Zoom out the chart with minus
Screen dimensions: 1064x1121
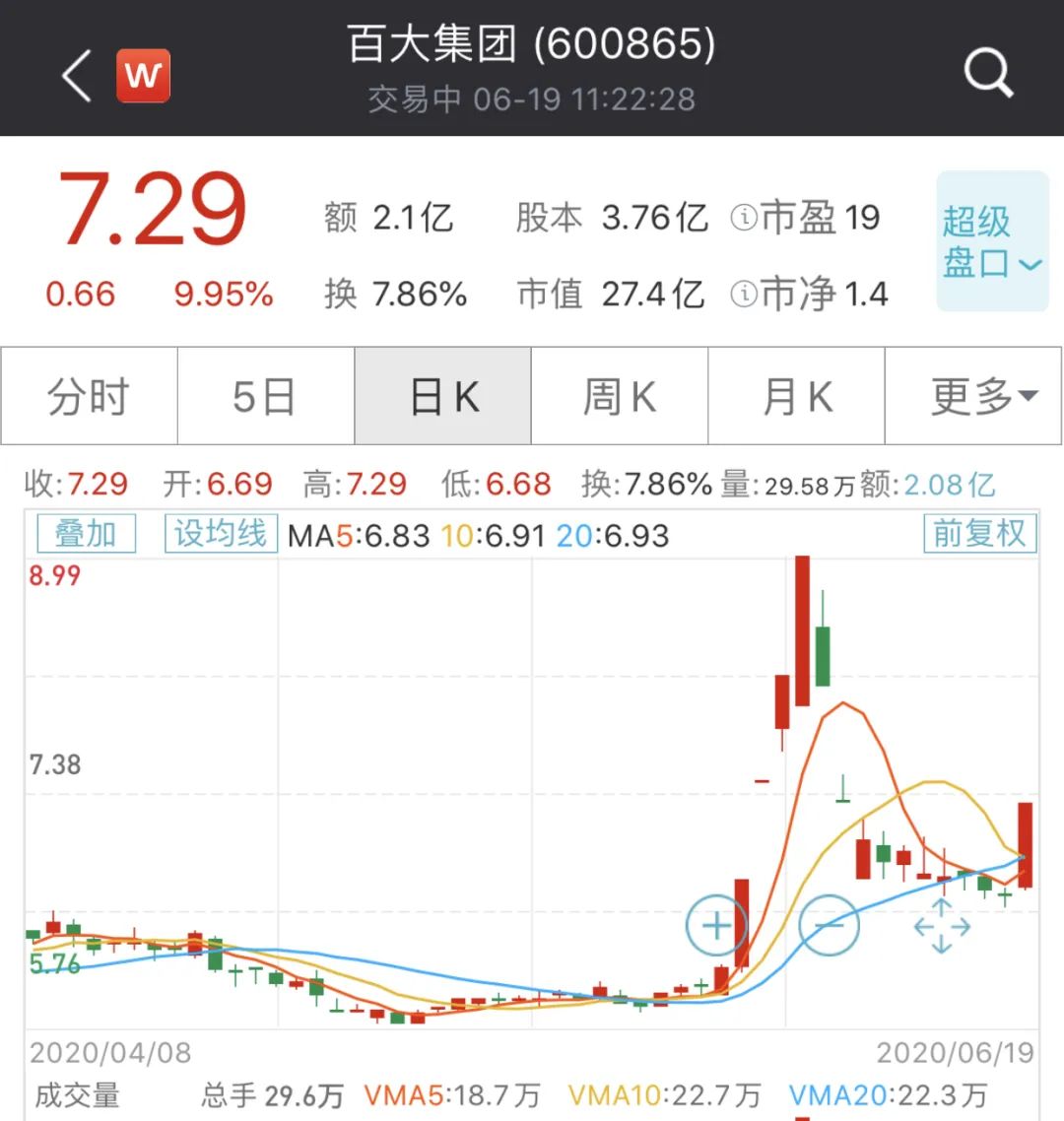829,925
